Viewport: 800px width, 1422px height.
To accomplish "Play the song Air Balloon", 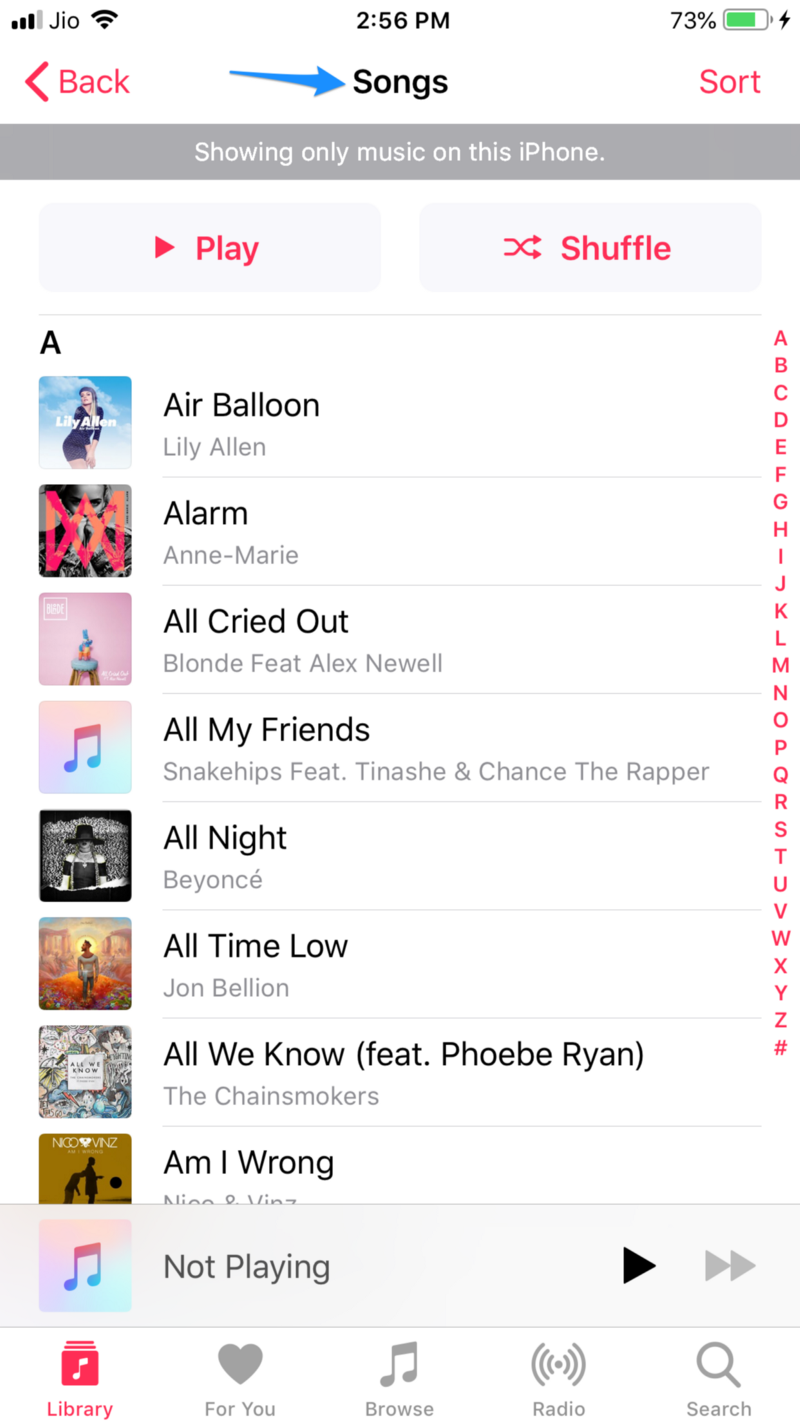I will coord(400,423).
